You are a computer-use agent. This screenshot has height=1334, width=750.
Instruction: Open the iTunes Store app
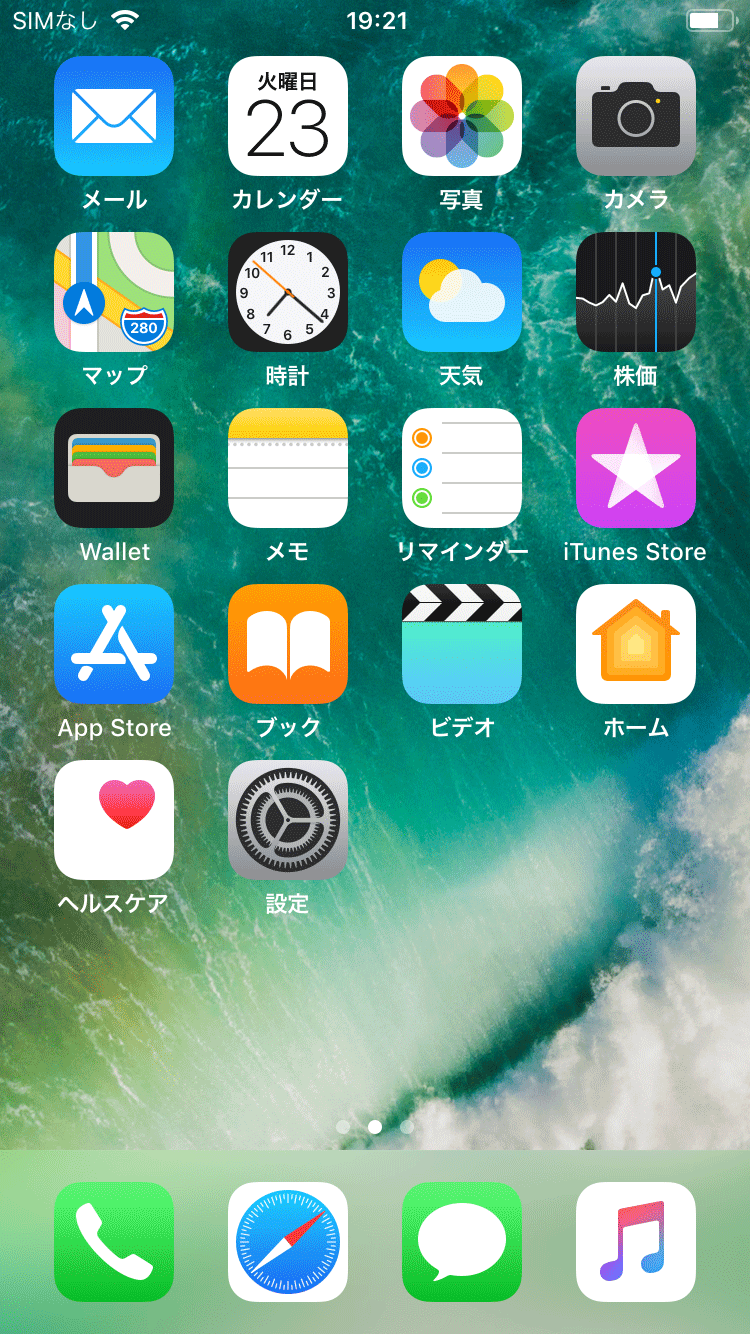tap(636, 468)
